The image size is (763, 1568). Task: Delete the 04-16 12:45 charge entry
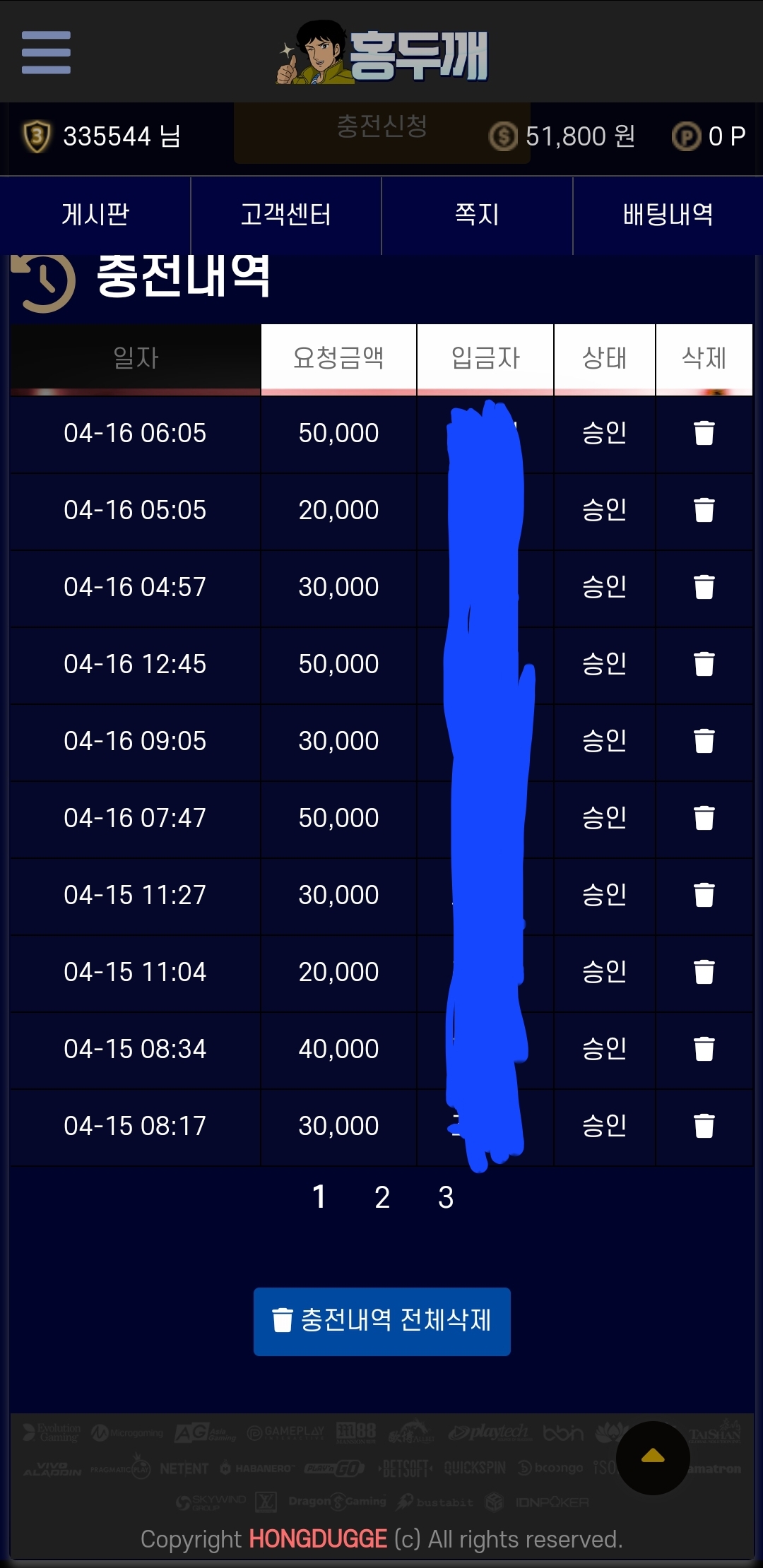coord(704,664)
